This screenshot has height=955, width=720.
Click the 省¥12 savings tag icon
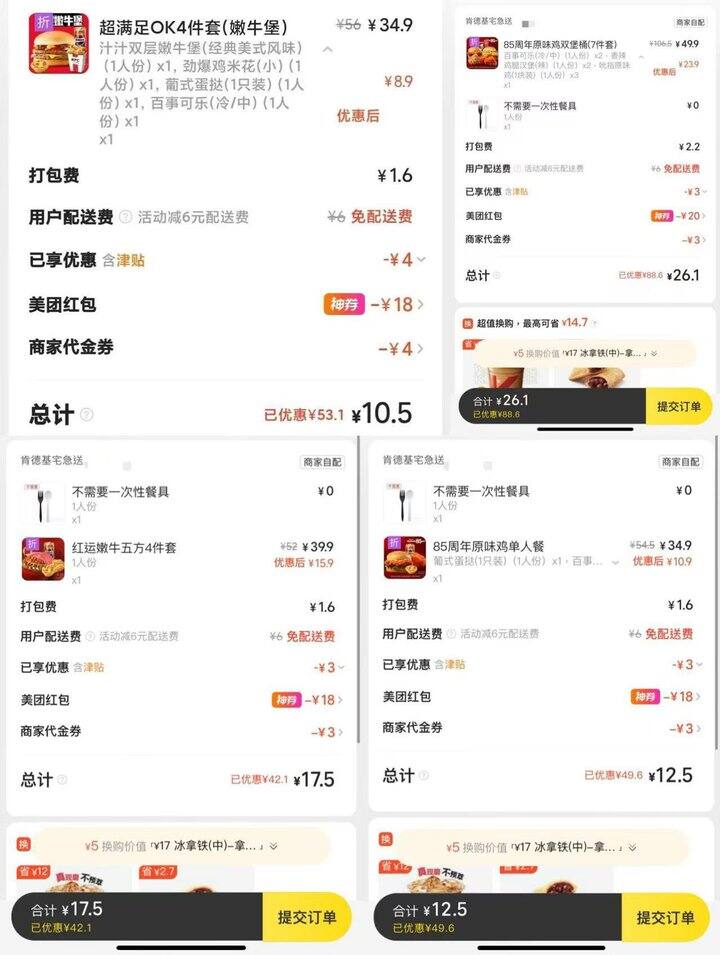(33, 872)
